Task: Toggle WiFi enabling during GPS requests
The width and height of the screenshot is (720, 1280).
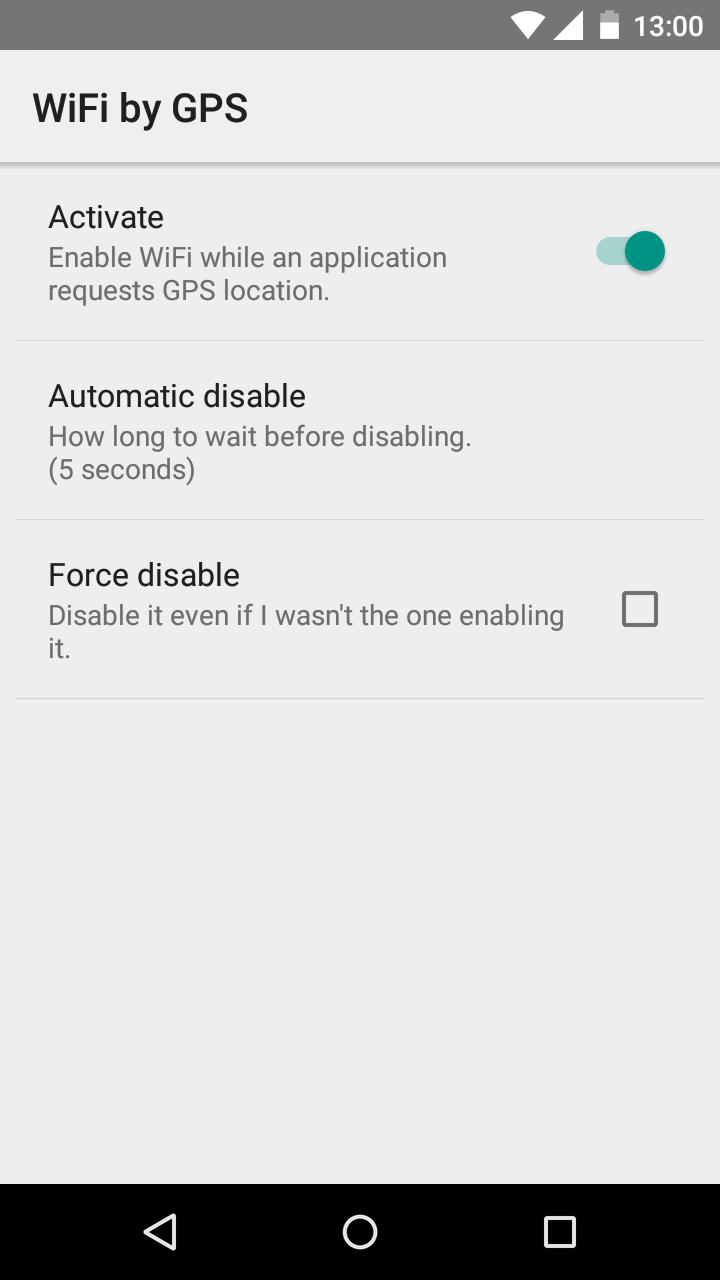Action: point(630,251)
